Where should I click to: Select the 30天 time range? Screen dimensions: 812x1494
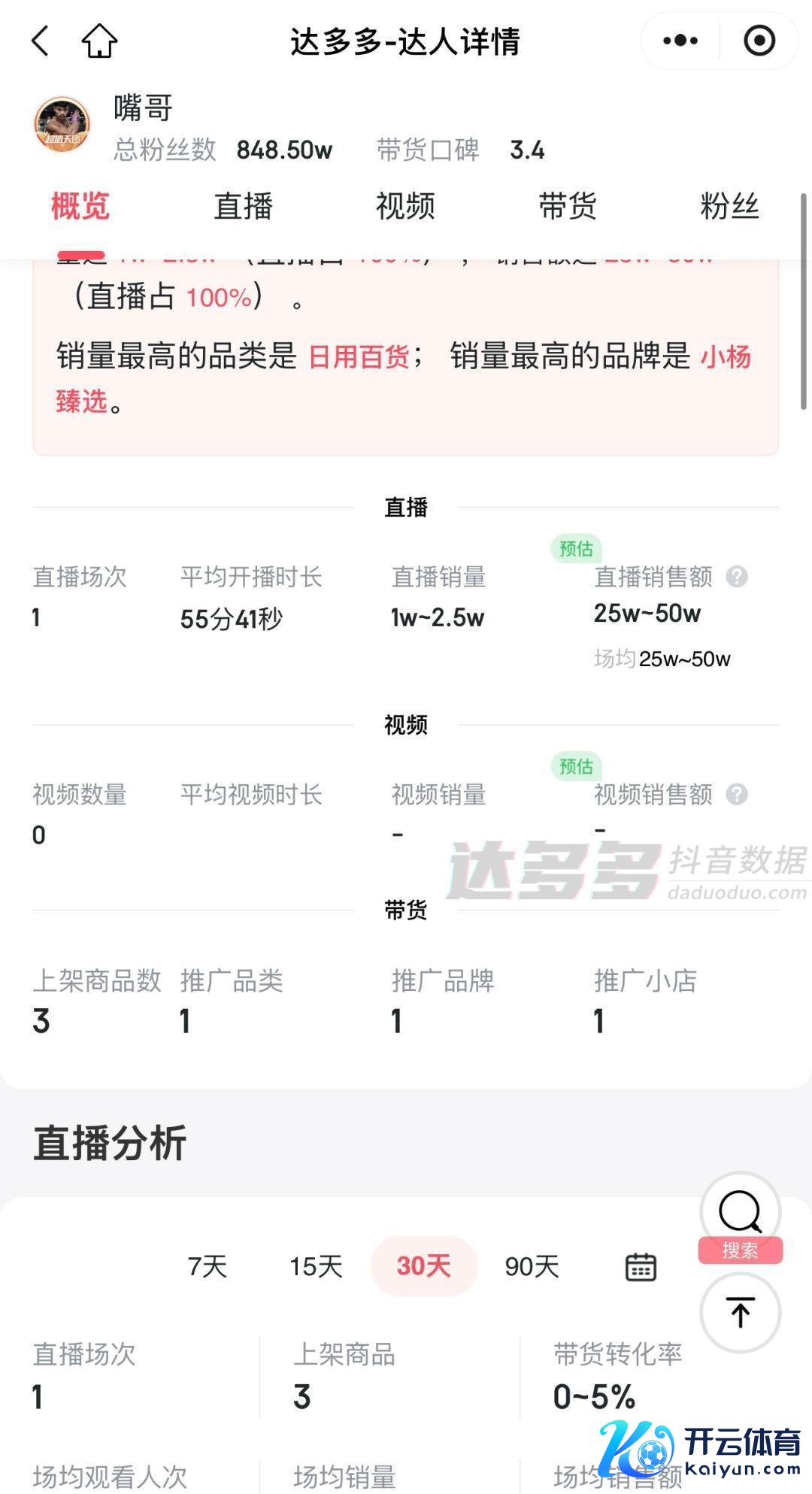click(x=423, y=1266)
